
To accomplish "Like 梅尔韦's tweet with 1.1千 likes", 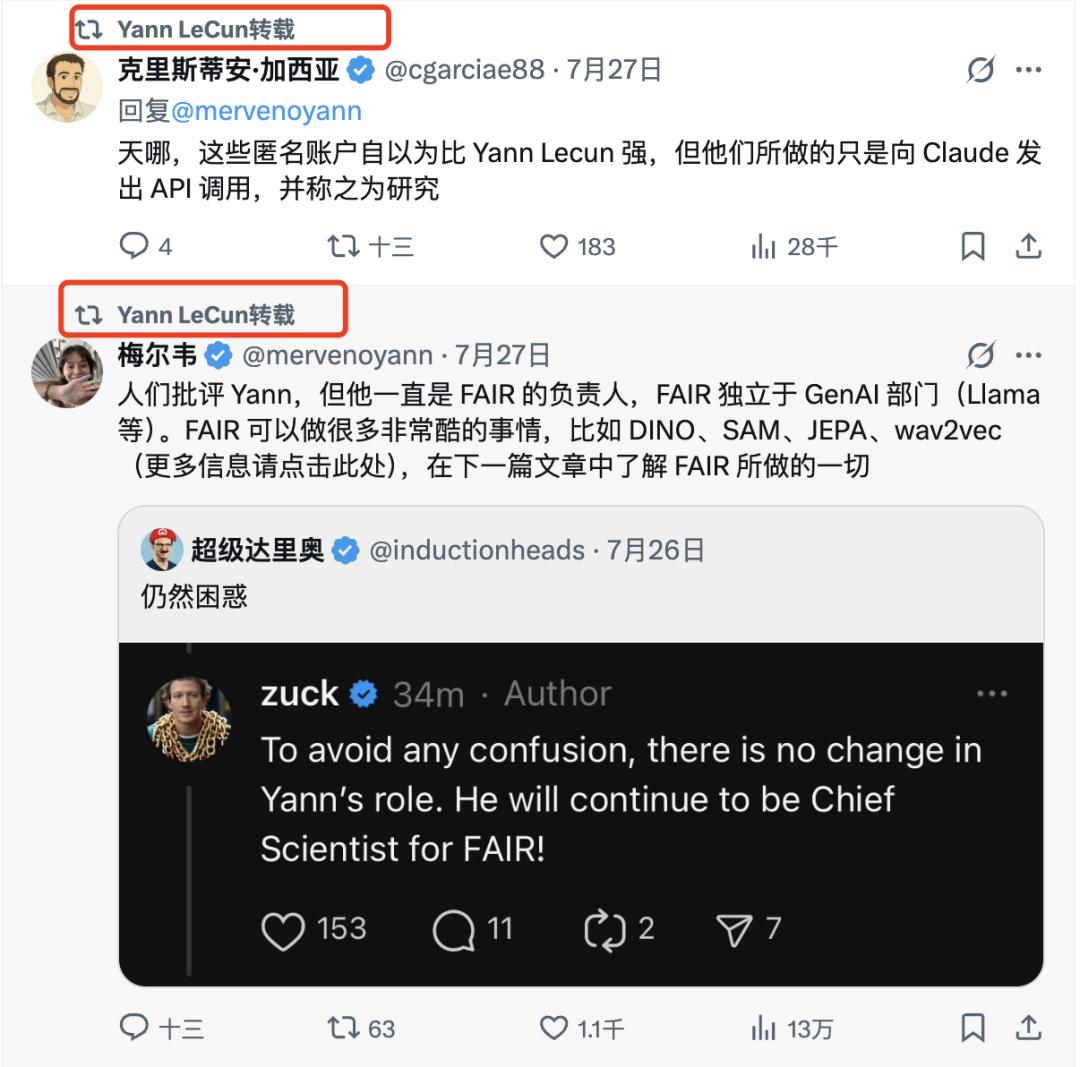I will click(x=554, y=1028).
